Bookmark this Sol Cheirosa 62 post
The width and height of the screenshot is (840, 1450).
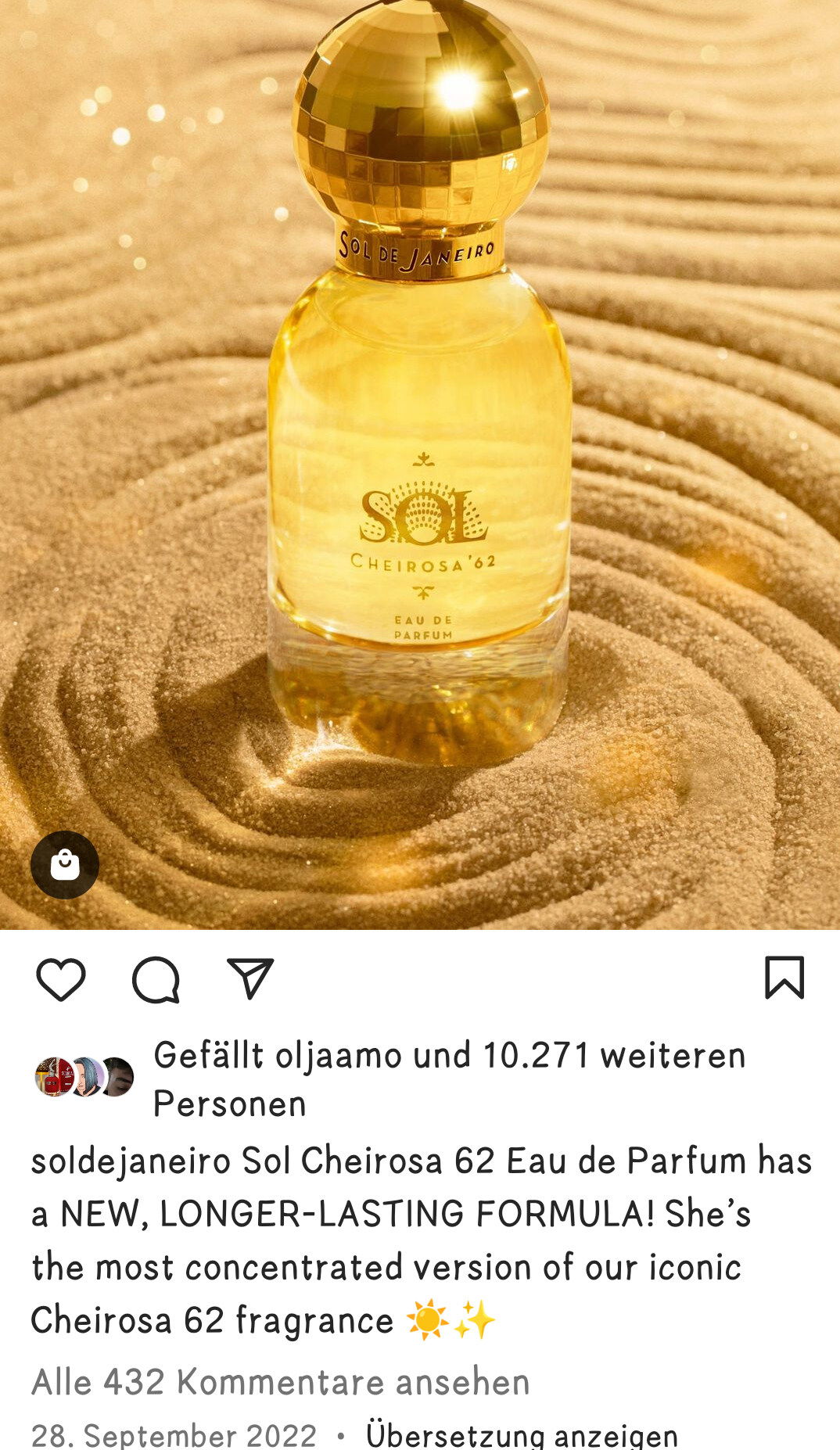click(784, 978)
